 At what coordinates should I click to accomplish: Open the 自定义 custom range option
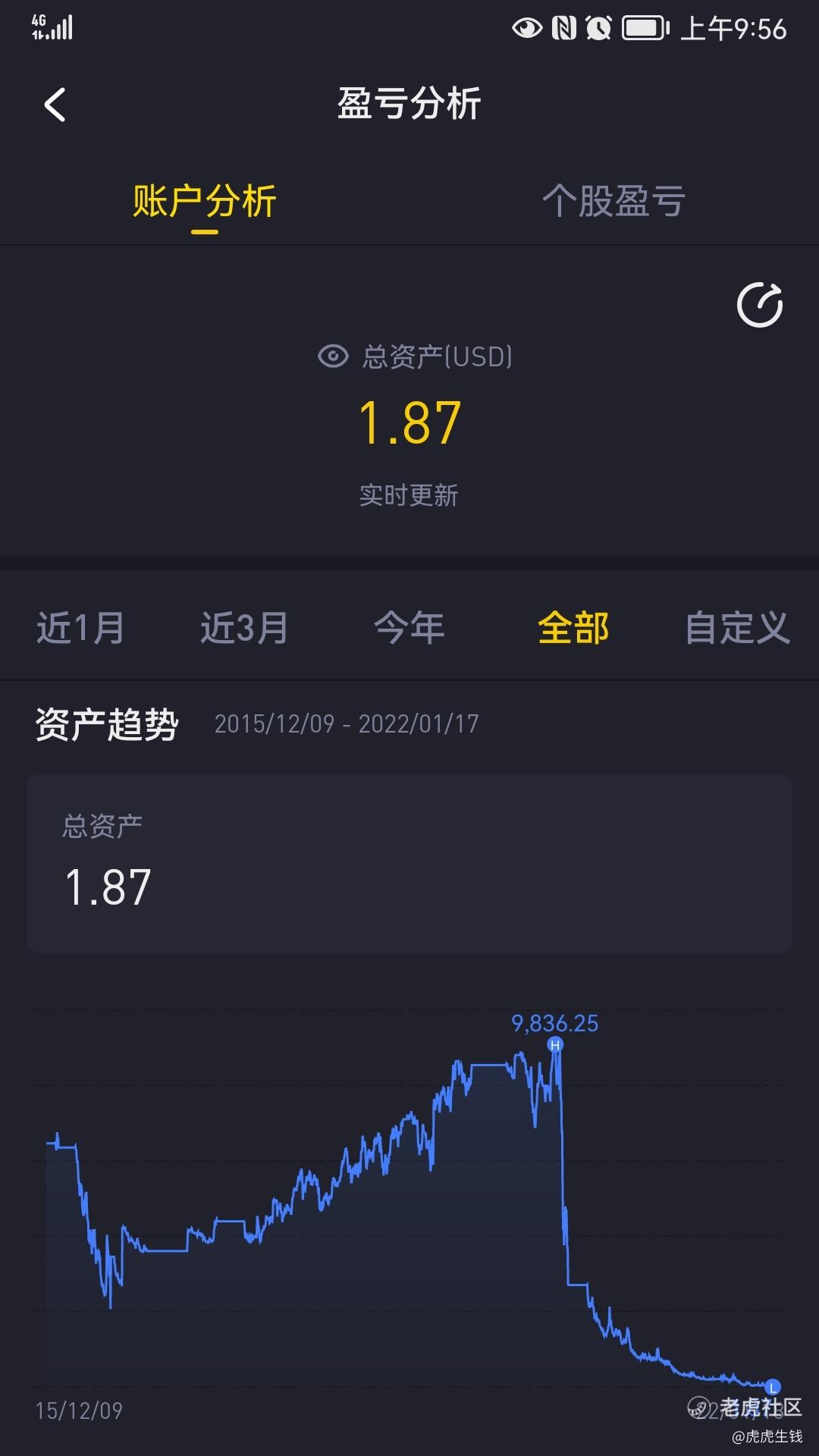[x=737, y=628]
